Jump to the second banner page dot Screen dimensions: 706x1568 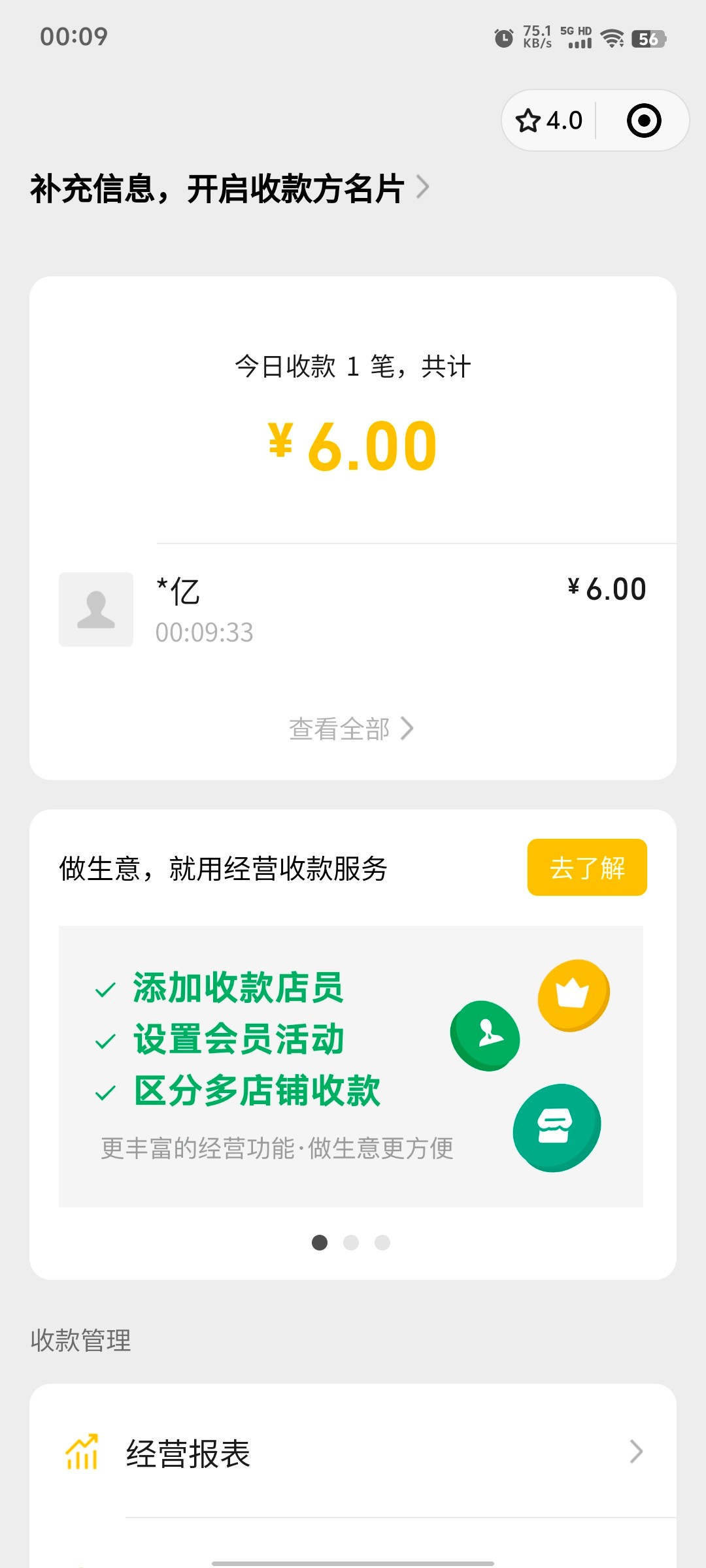351,1243
